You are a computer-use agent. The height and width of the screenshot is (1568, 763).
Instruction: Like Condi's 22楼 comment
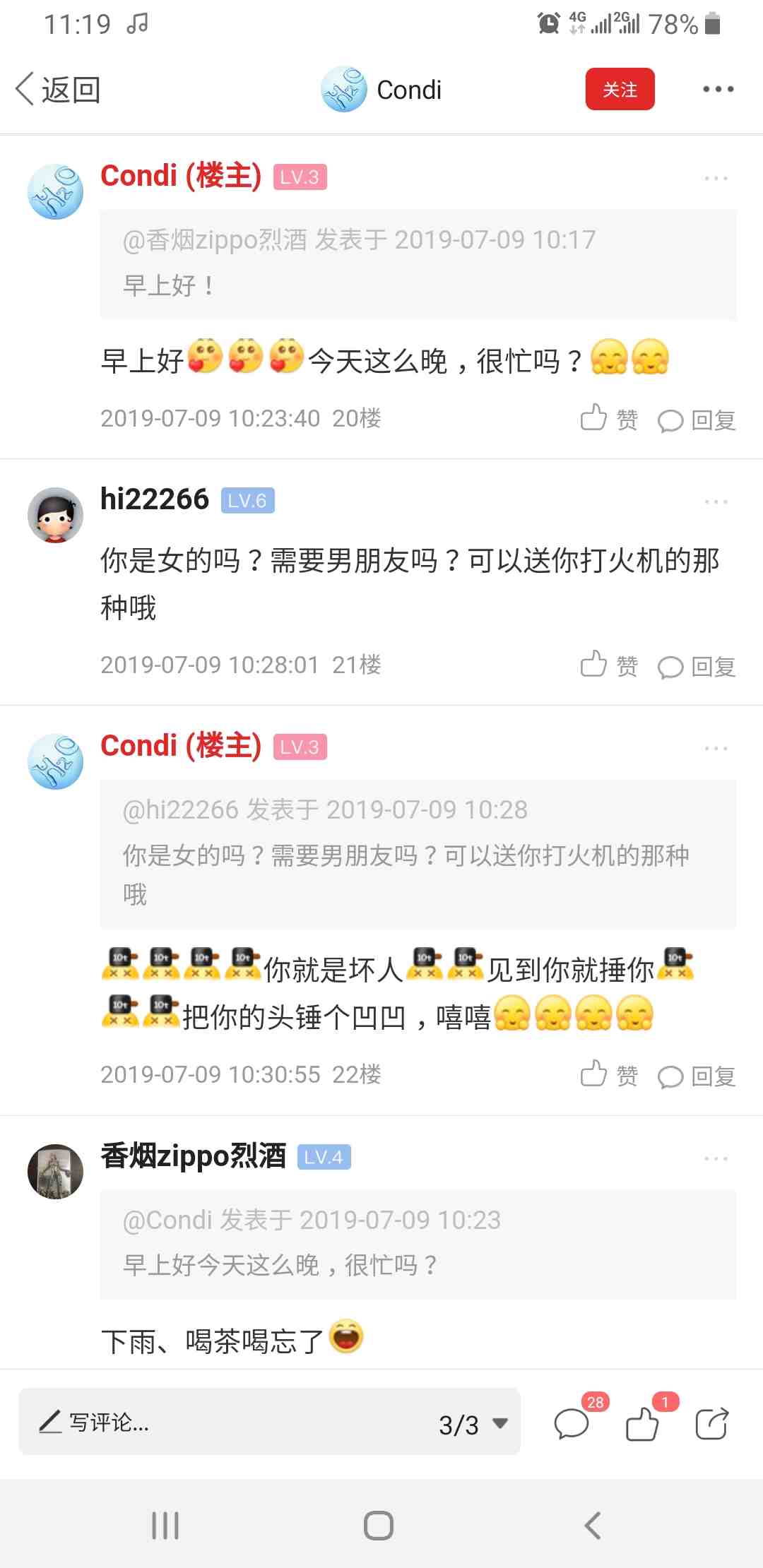tap(608, 1075)
